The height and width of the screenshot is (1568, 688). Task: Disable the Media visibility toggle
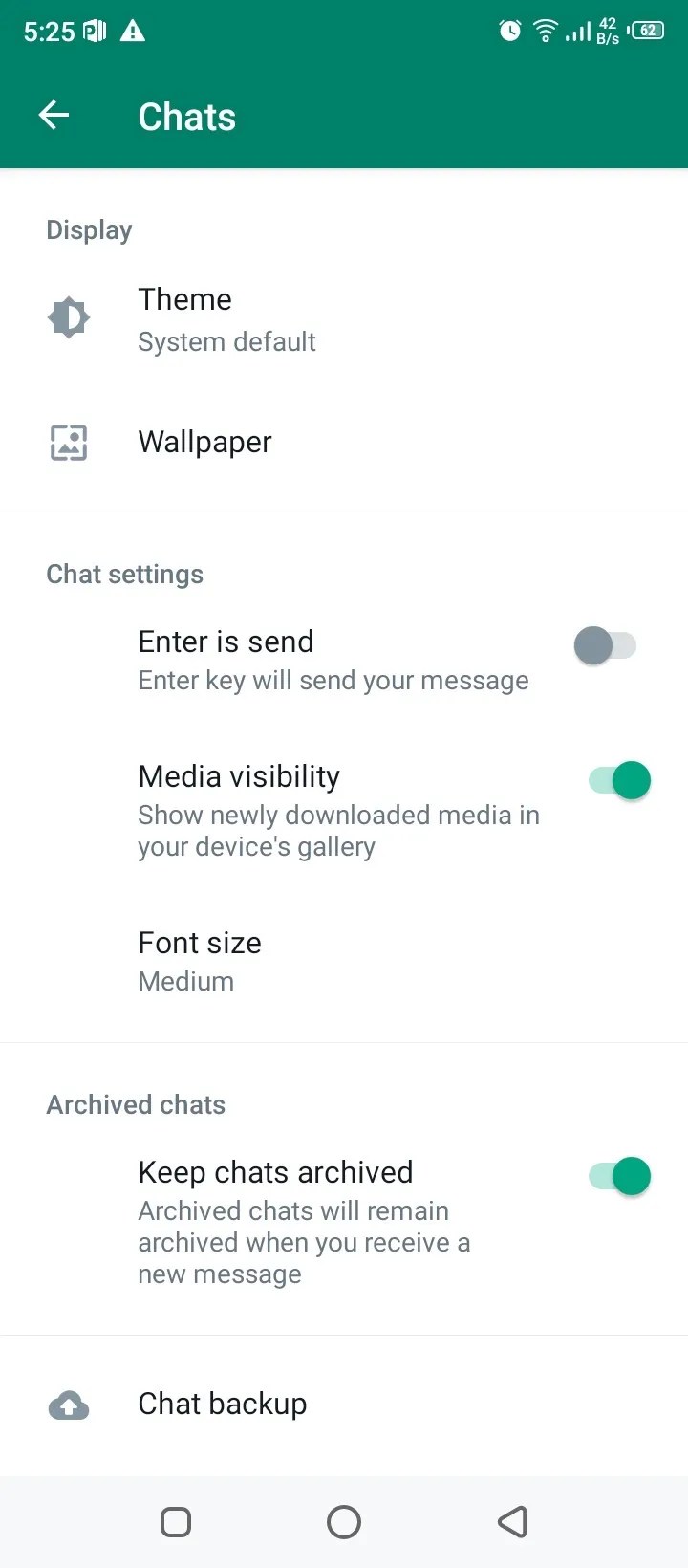[616, 779]
